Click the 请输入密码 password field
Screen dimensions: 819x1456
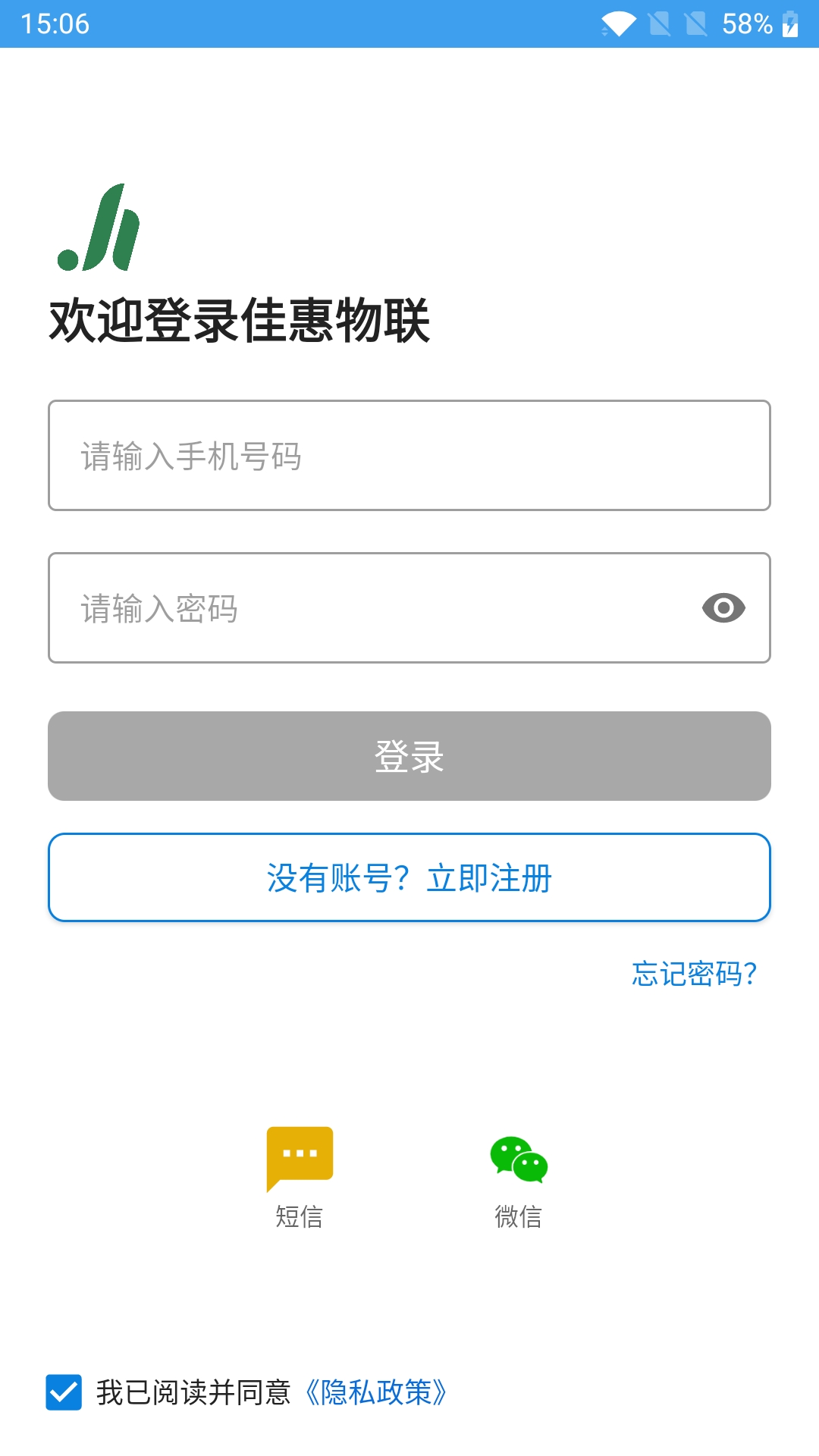pyautogui.click(x=341, y=607)
